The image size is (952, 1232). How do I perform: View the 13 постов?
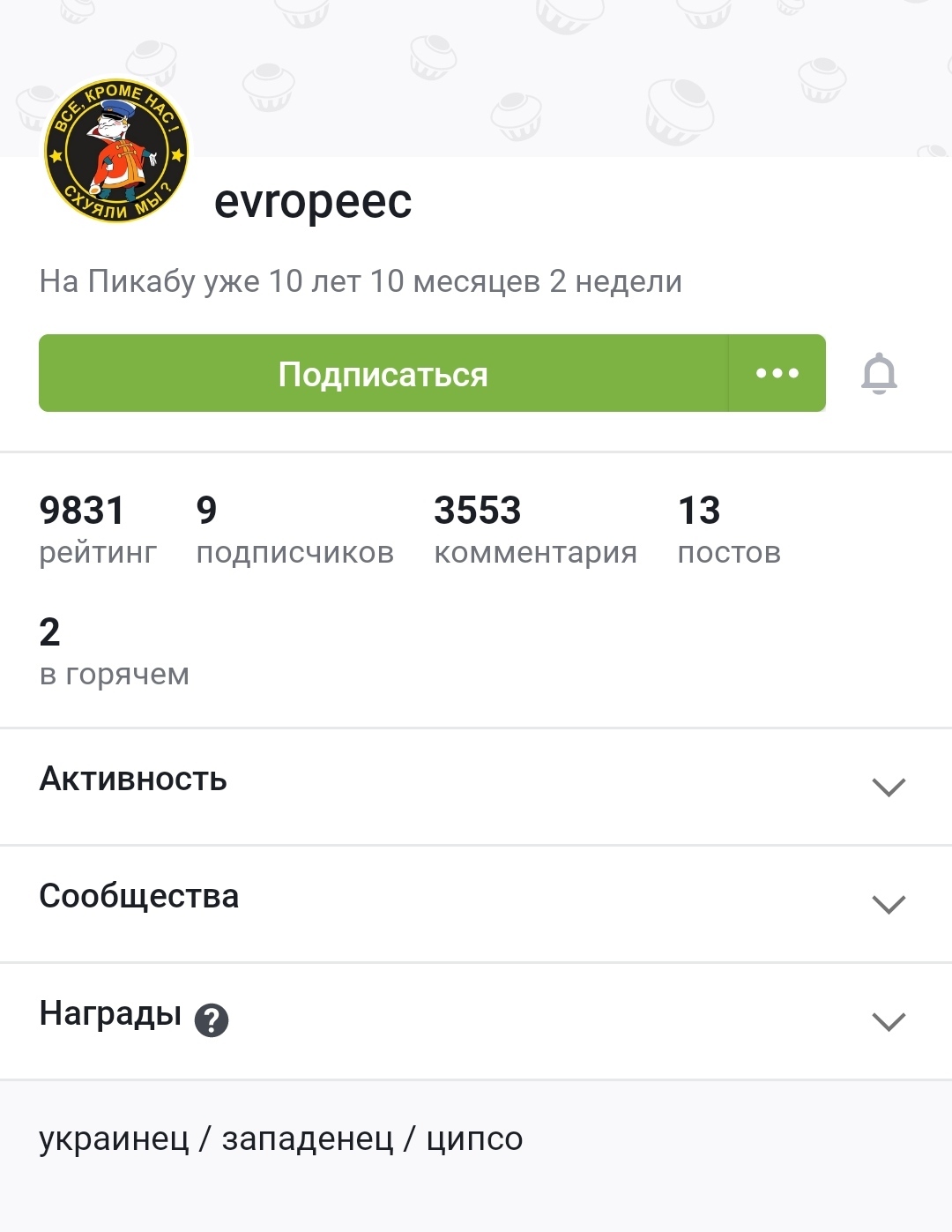[x=728, y=529]
